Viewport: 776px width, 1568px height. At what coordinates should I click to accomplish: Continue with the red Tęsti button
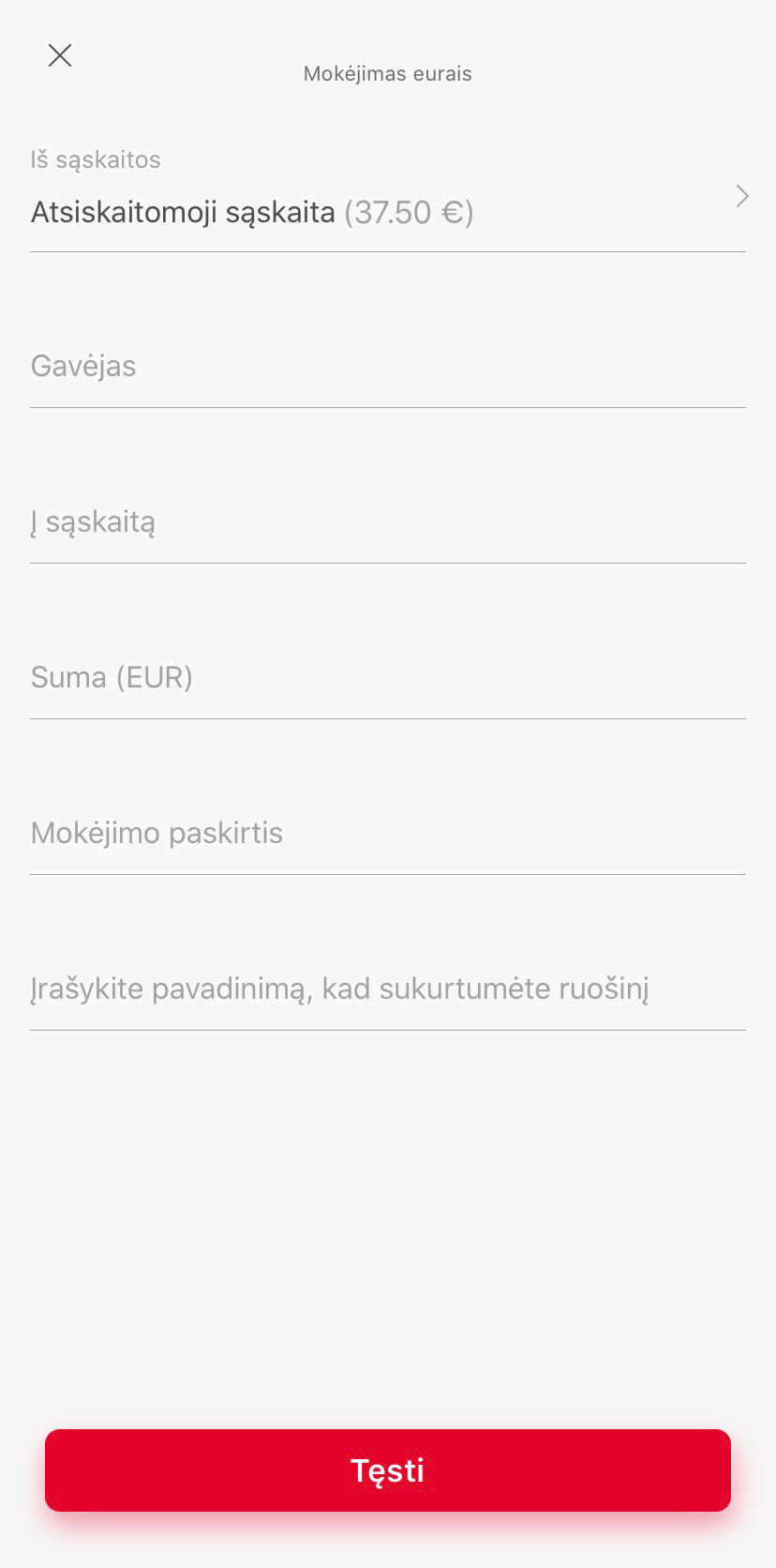388,1470
